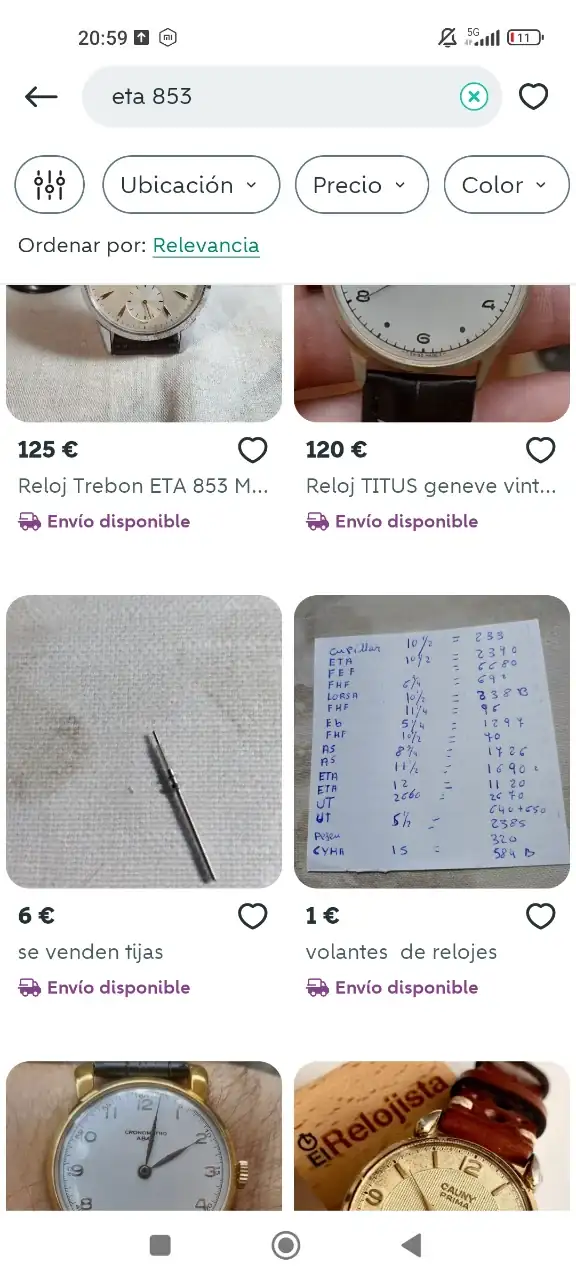This screenshot has width=576, height=1280.
Task: Edit the search field text
Action: [x=270, y=96]
